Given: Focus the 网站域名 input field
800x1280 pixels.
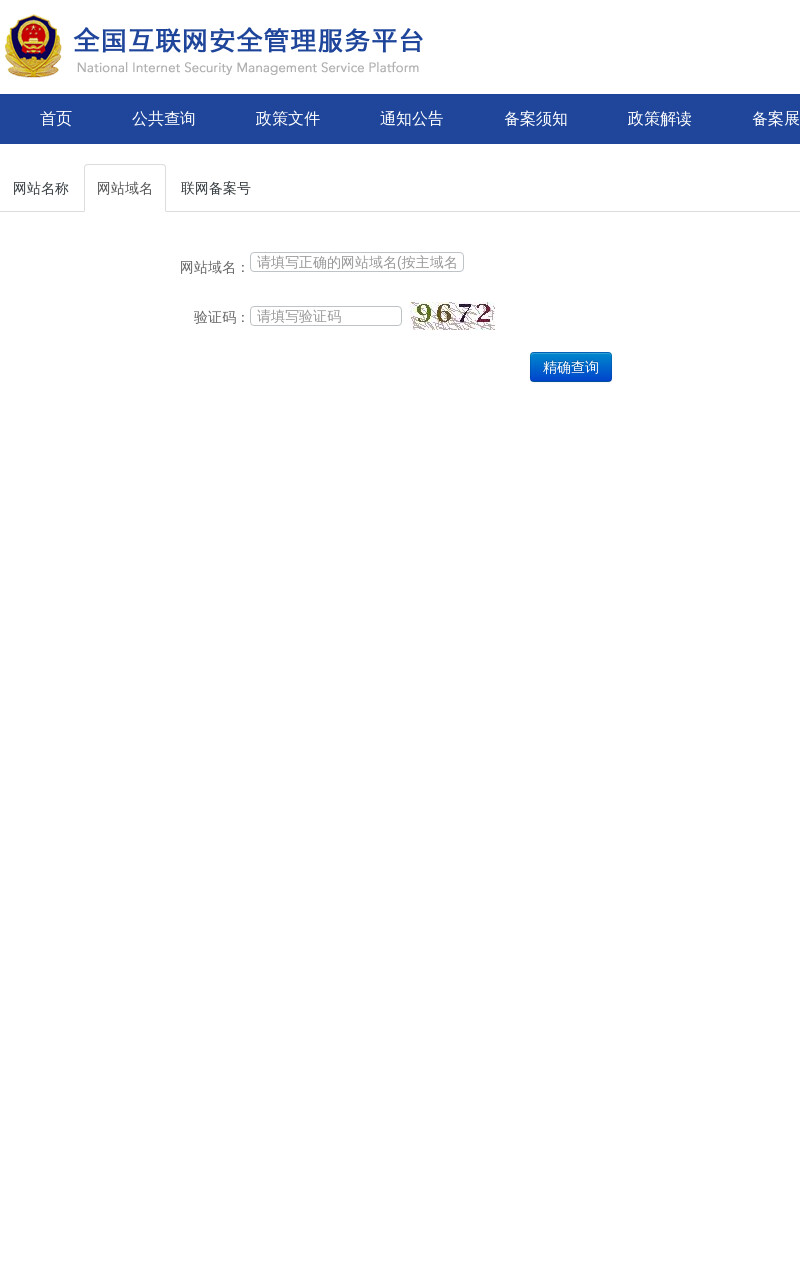Looking at the screenshot, I should 357,262.
